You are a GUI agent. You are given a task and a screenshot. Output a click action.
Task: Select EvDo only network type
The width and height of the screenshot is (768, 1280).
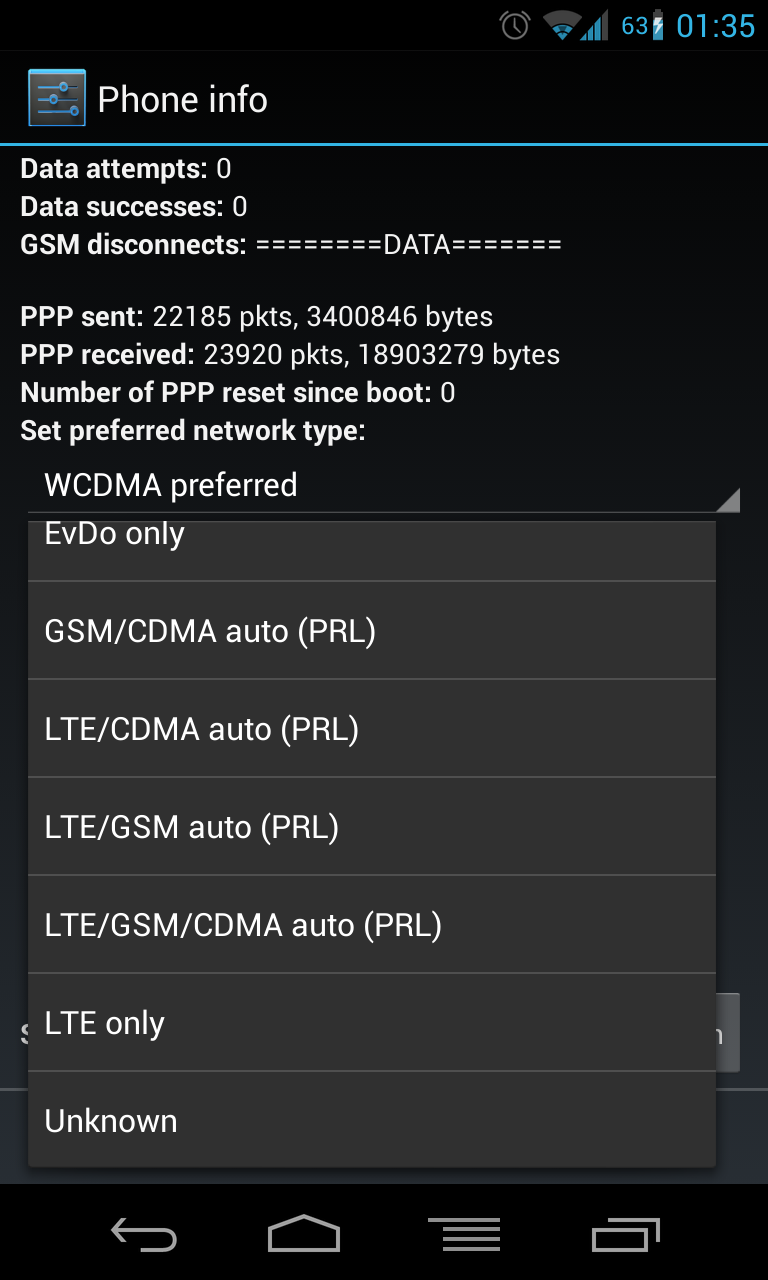point(372,550)
